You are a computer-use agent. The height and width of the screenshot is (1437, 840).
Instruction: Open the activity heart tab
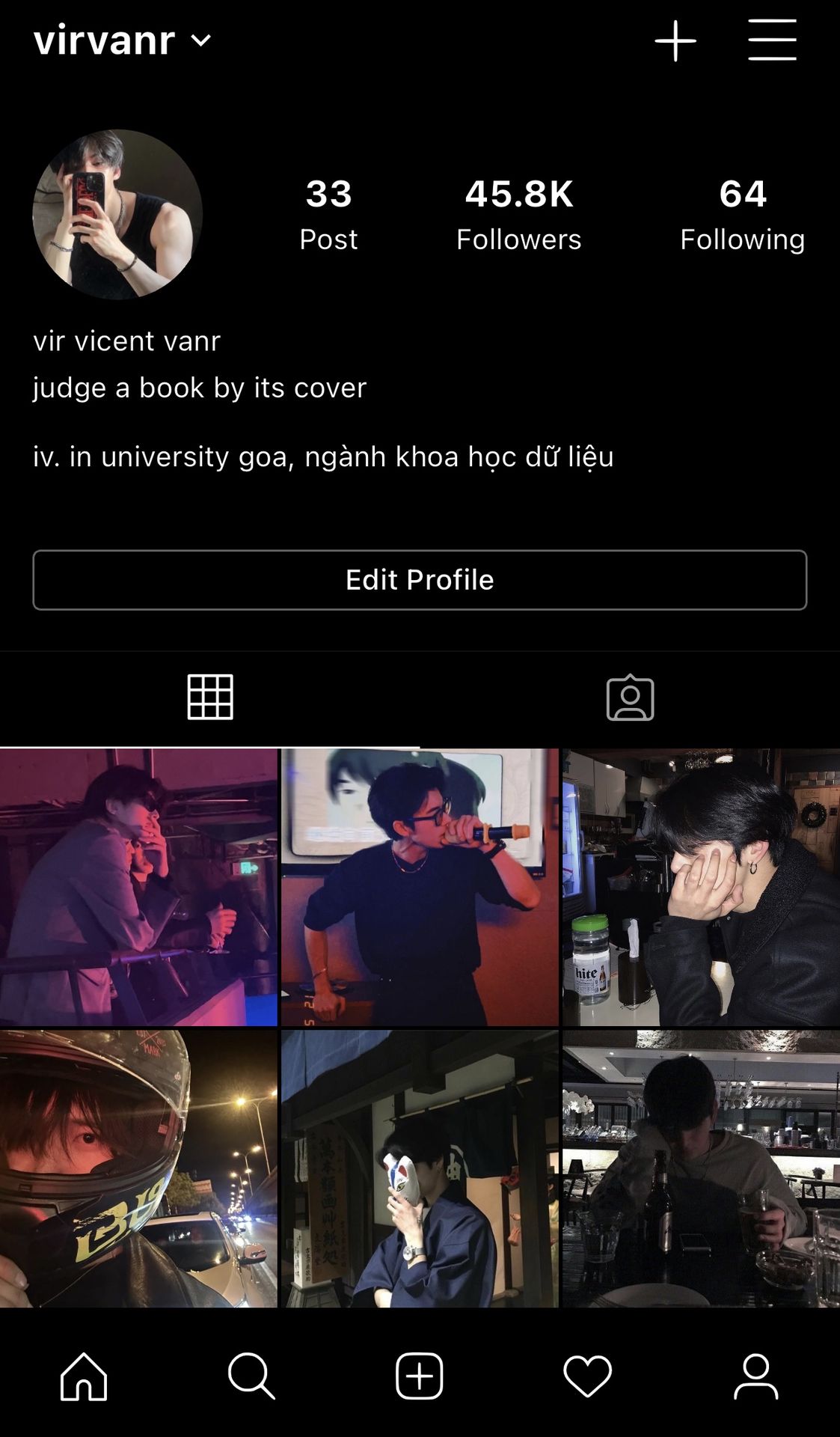[x=588, y=1376]
